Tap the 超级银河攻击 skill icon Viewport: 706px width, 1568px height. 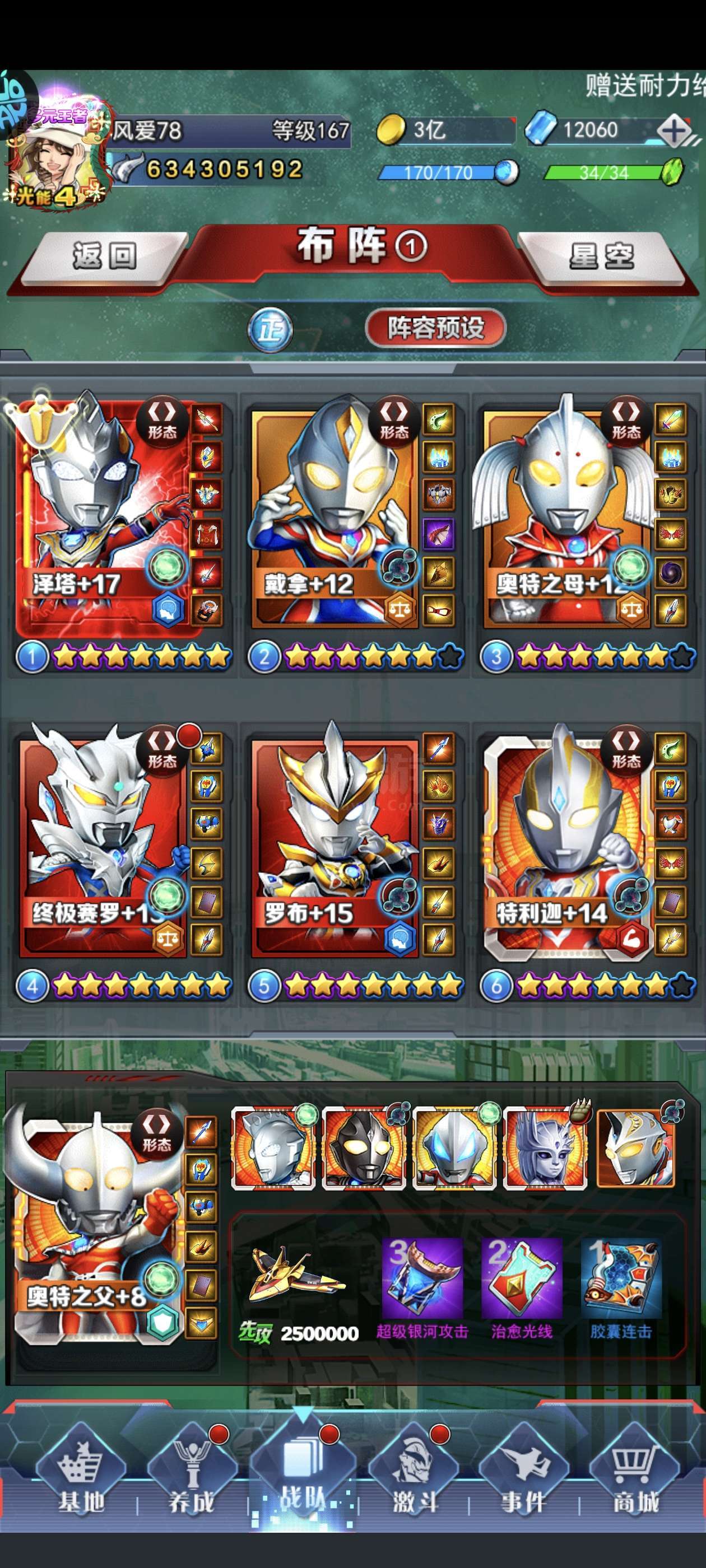(x=422, y=1278)
